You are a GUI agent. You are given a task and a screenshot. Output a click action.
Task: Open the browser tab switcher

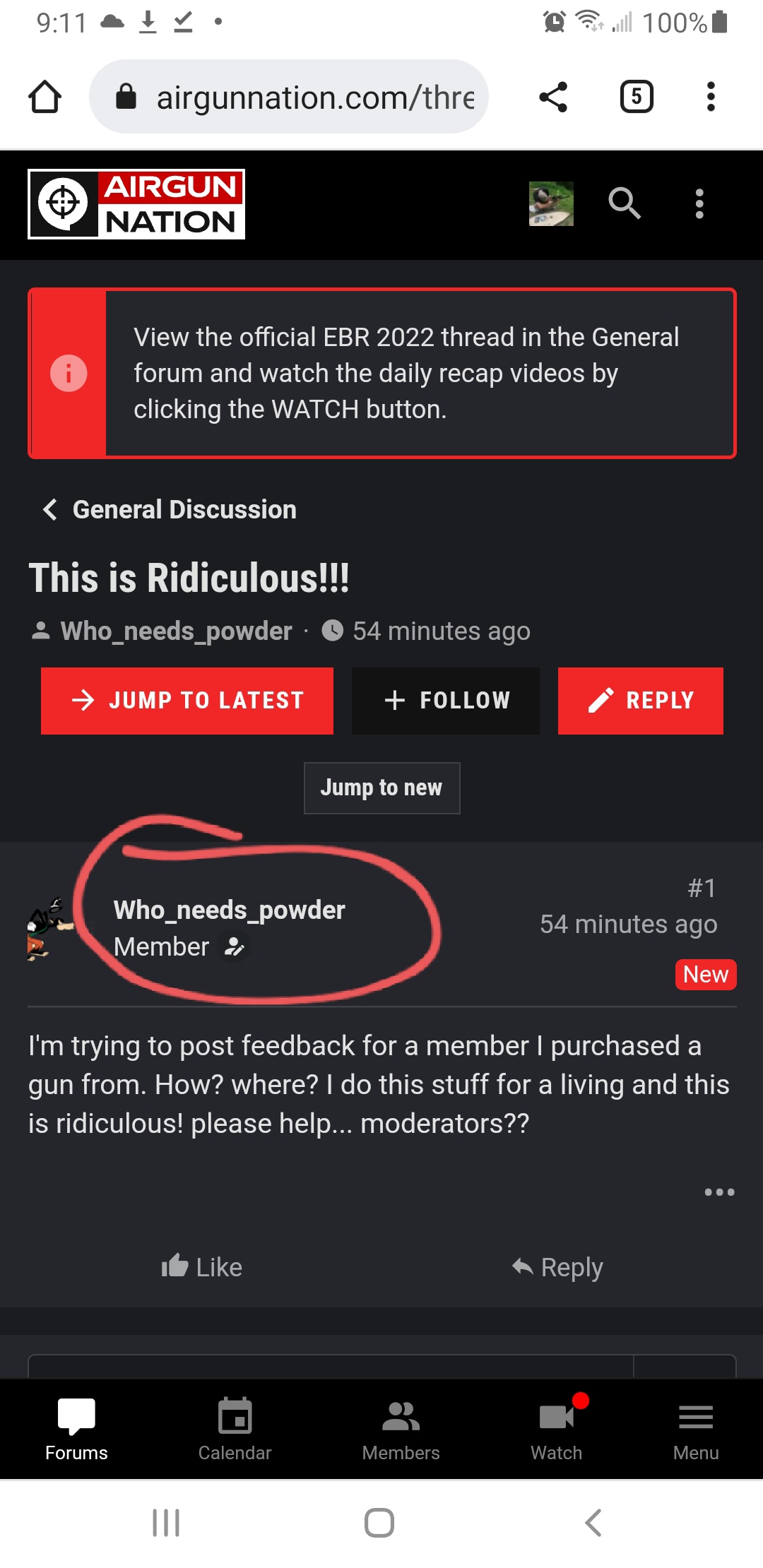pyautogui.click(x=636, y=97)
